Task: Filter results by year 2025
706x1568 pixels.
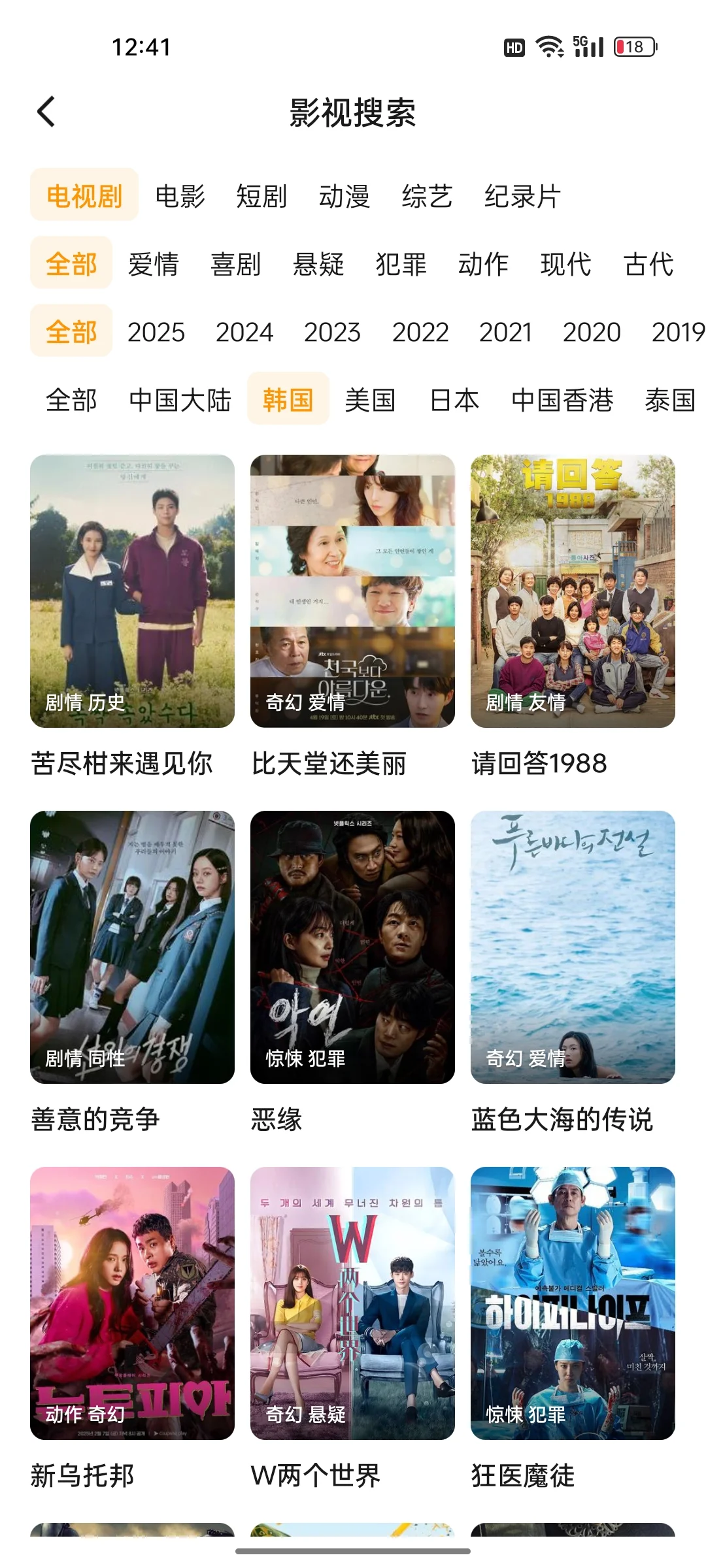Action: pos(156,332)
